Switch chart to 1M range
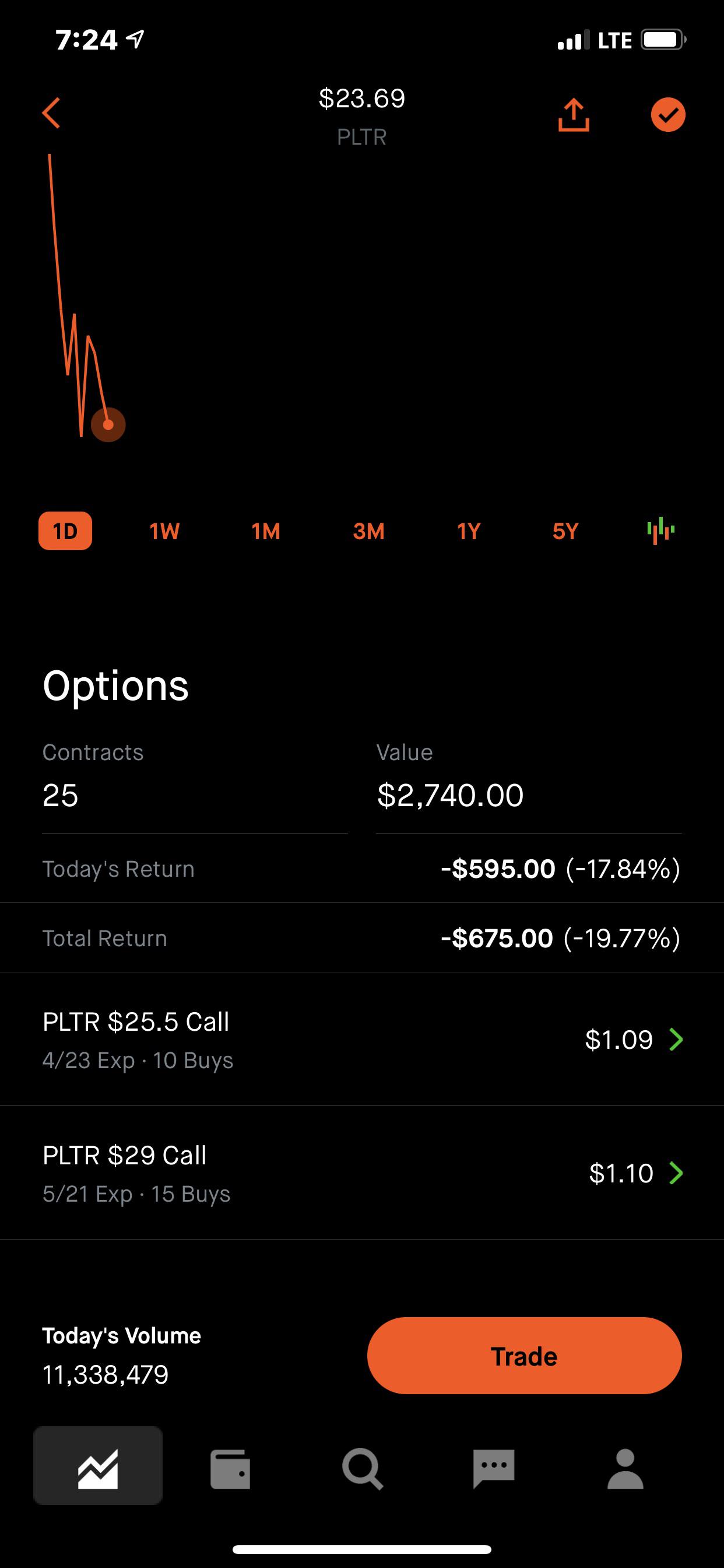724x1568 pixels. [x=266, y=531]
